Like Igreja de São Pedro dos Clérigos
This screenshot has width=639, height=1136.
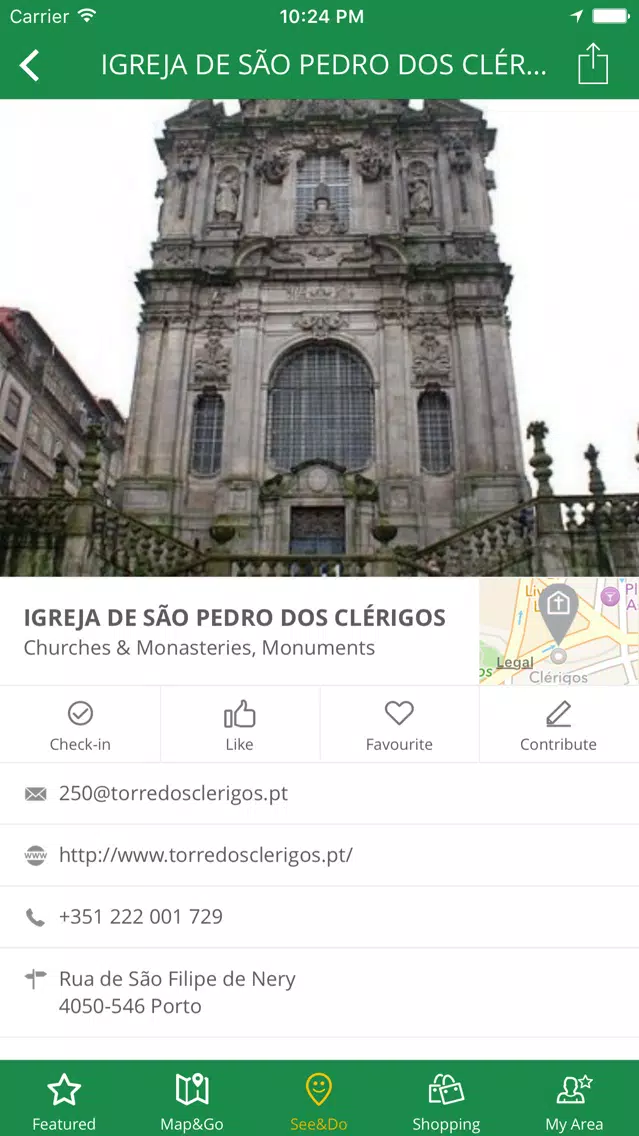coord(240,724)
